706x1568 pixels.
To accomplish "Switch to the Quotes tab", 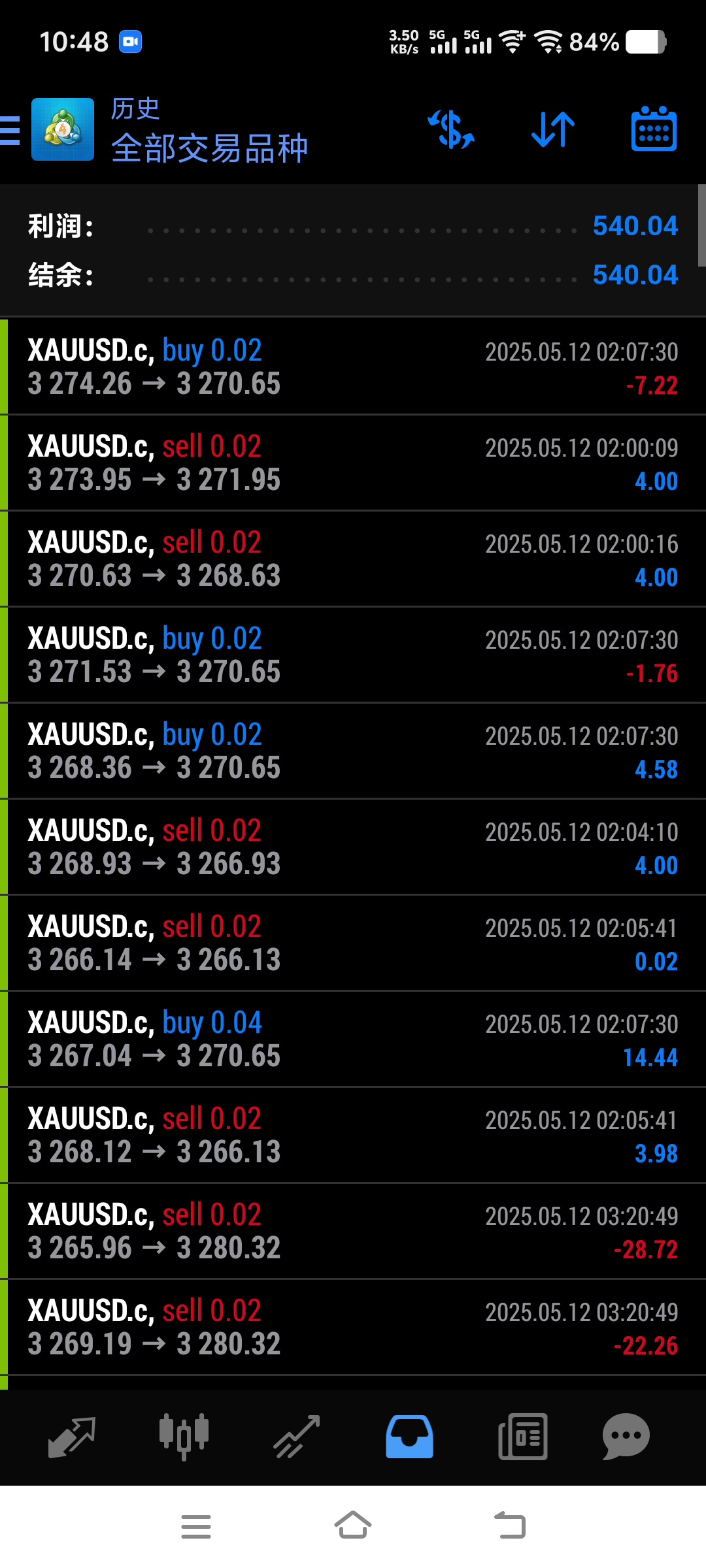I will [72, 1437].
